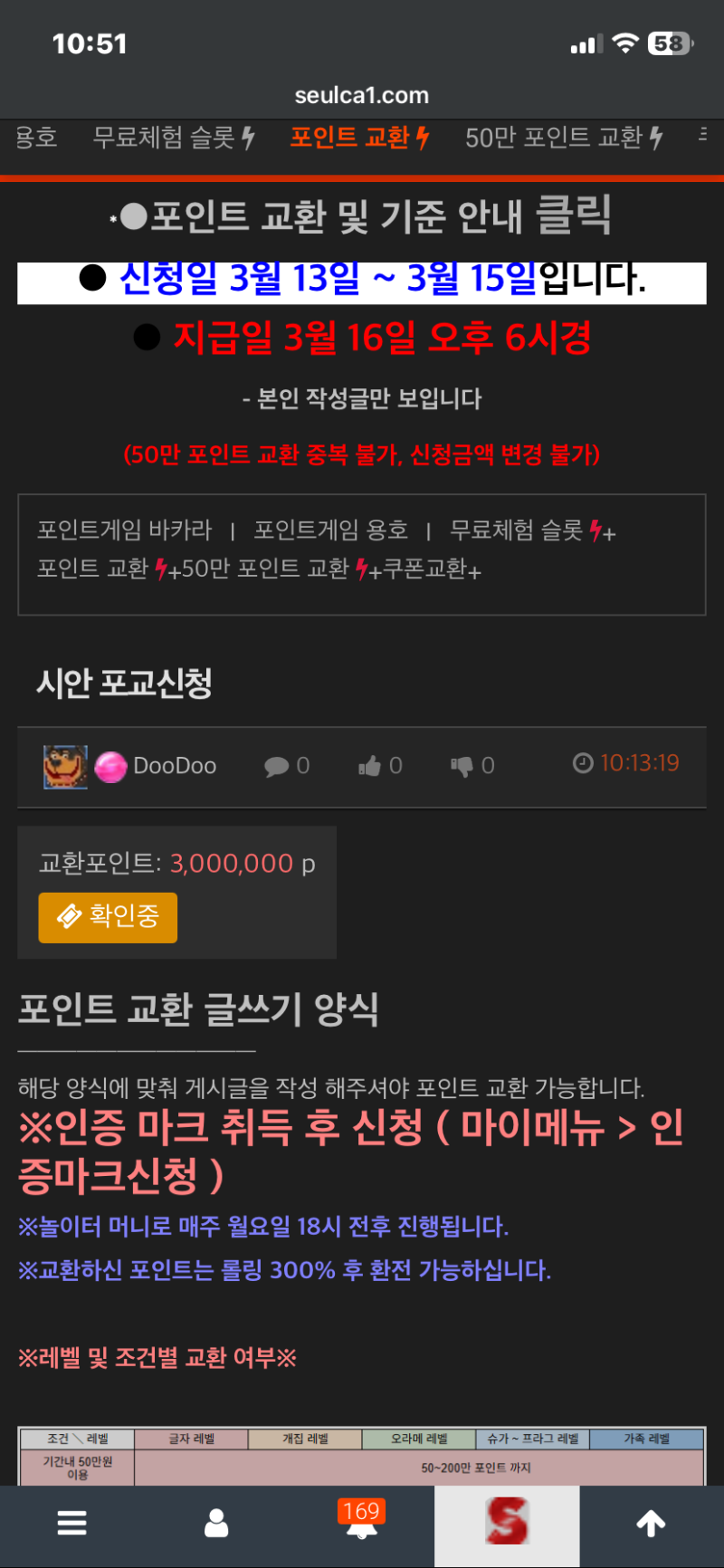
Task: Go to home via the S logo
Action: click(x=507, y=1523)
